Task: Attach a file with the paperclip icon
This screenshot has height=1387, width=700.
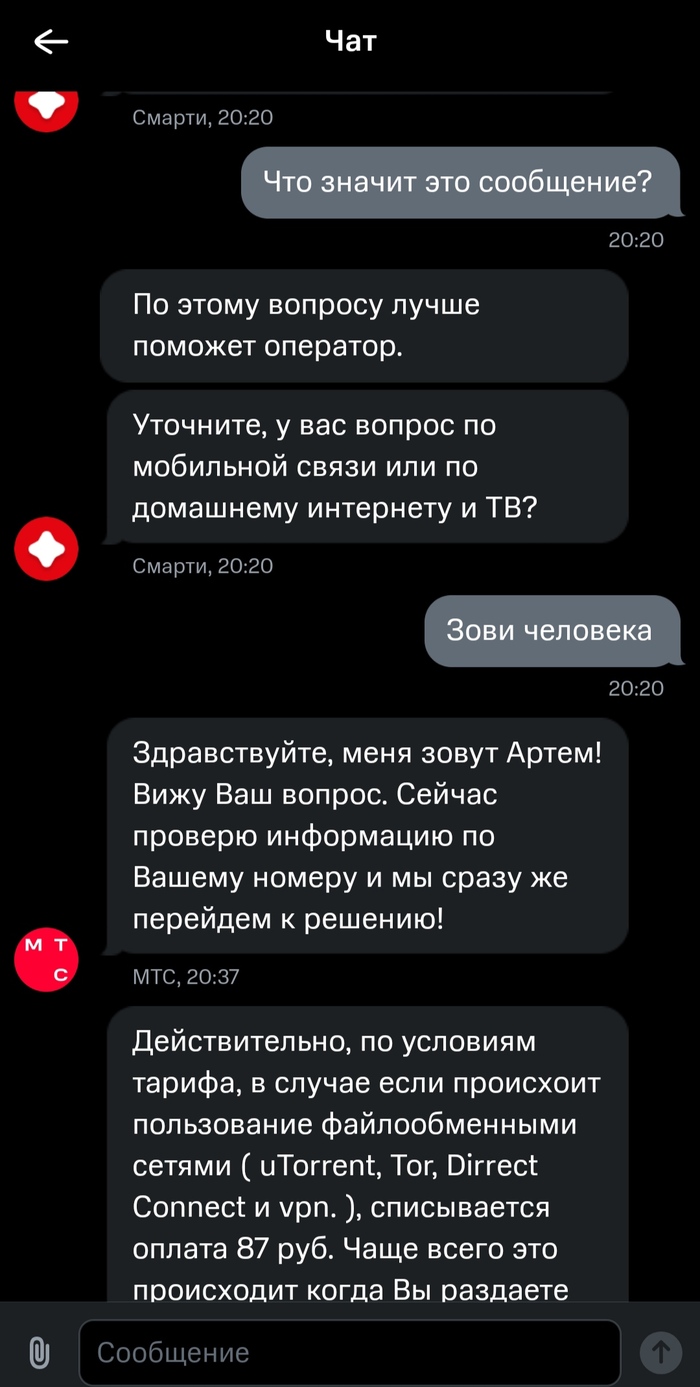Action: (x=39, y=1353)
